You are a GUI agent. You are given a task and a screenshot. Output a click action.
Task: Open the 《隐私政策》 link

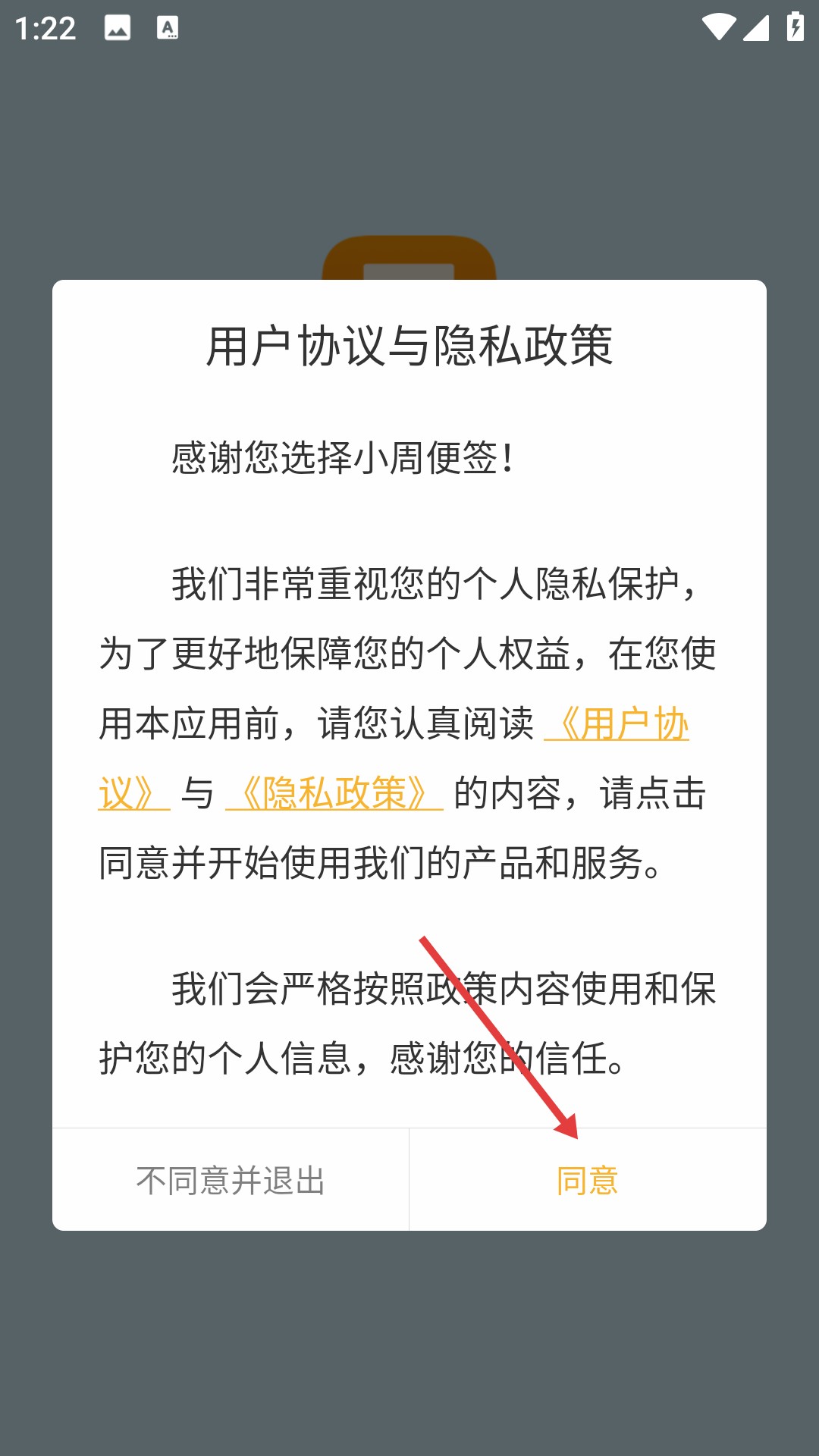coord(334,793)
